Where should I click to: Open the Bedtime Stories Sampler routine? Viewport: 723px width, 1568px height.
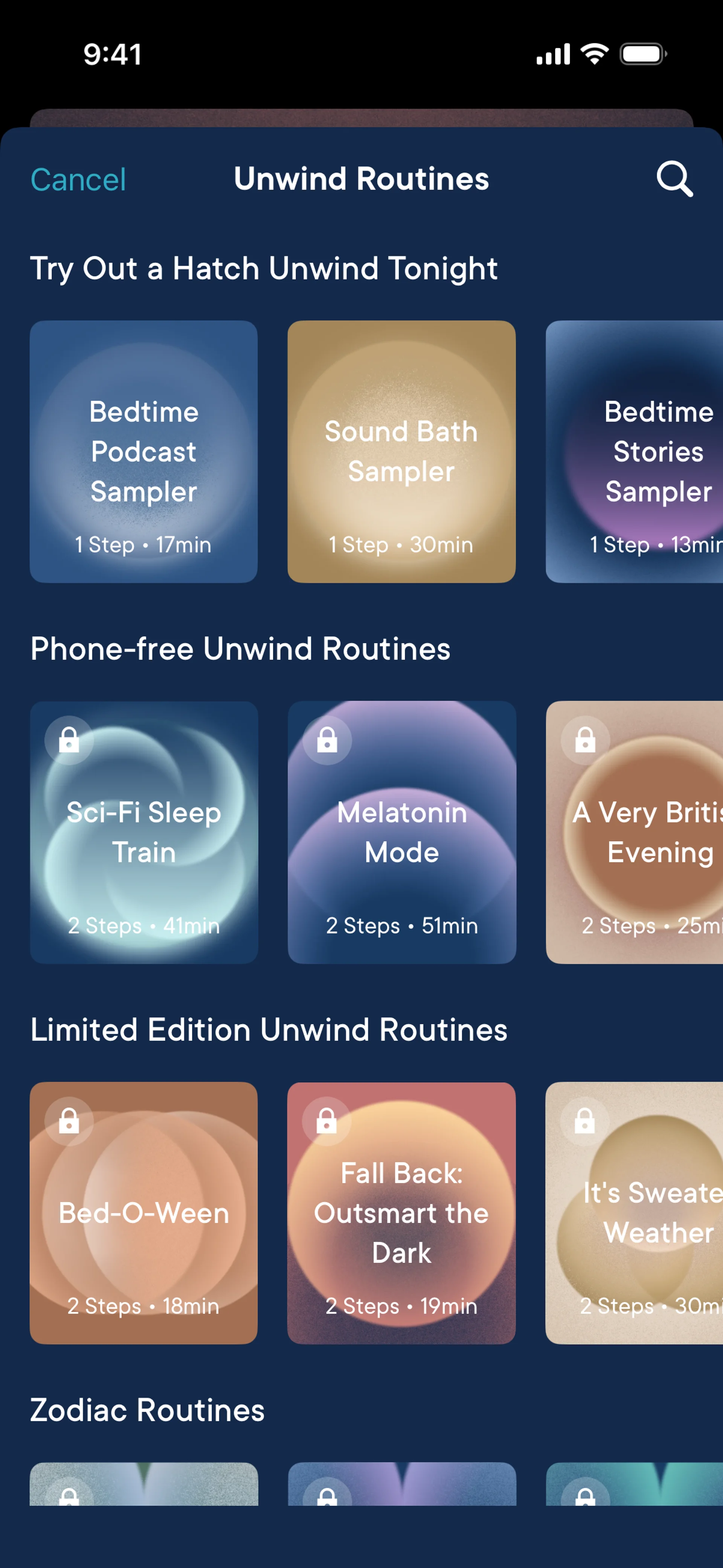(634, 451)
